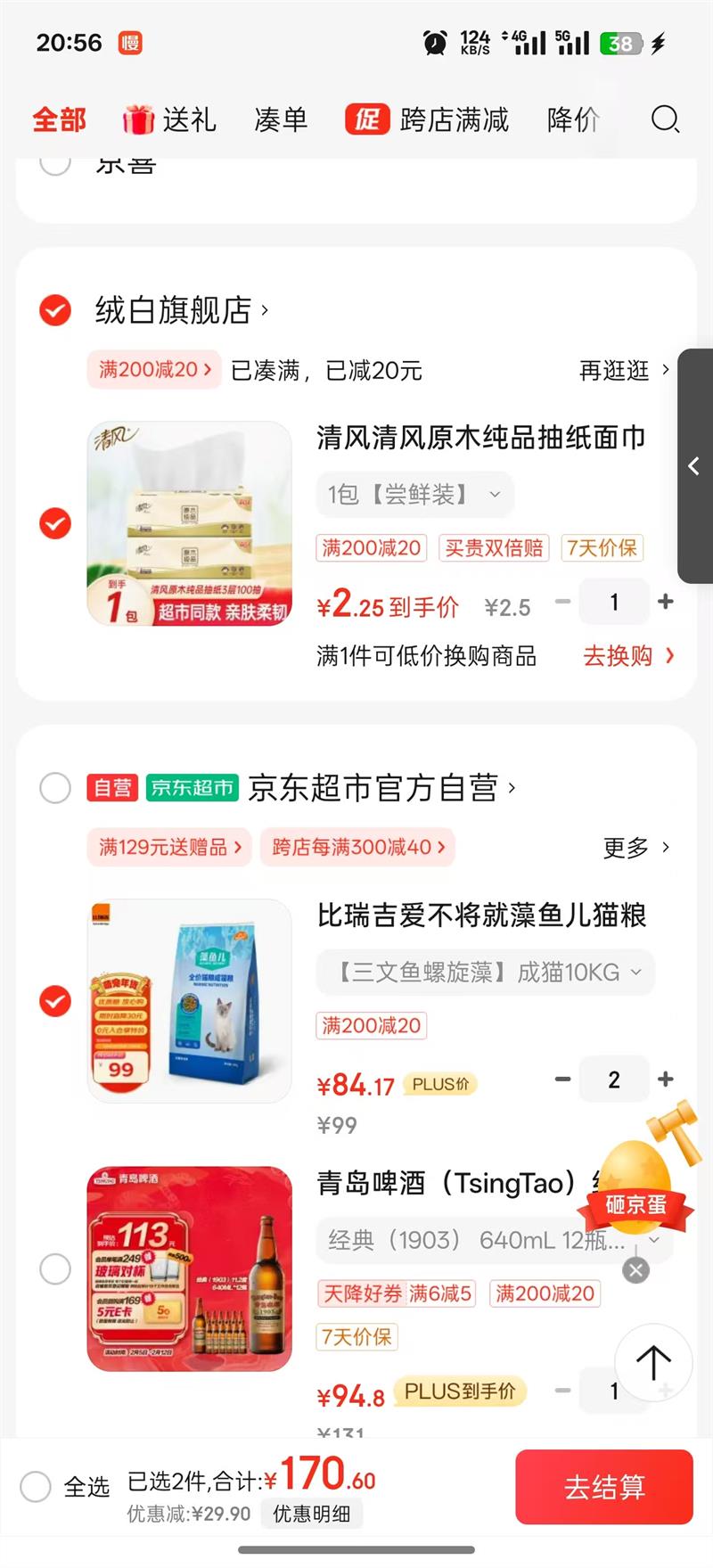This screenshot has height=1568, width=713.
Task: Dismiss beer promo via the X icon
Action: (x=635, y=1270)
